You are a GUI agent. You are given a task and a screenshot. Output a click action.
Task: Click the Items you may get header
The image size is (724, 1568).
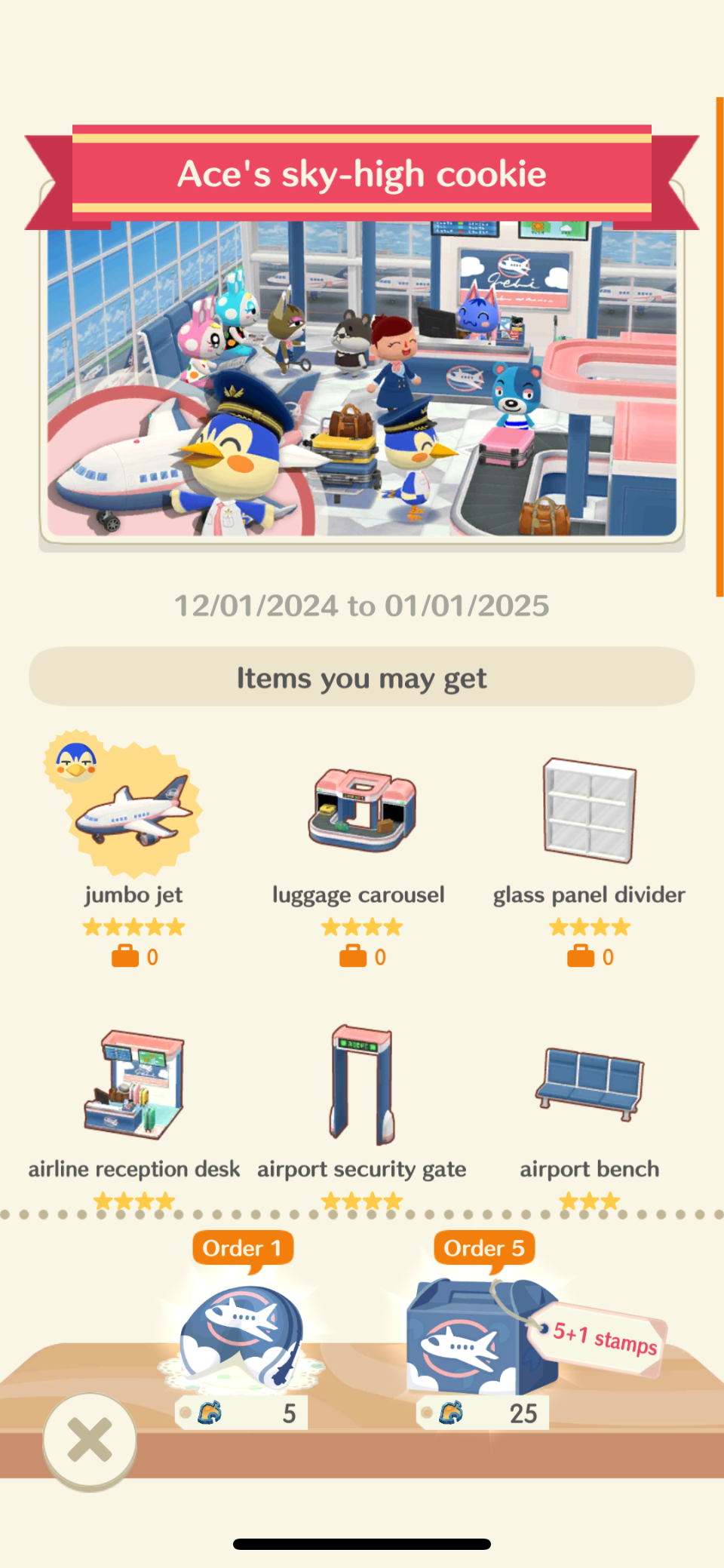click(x=362, y=677)
